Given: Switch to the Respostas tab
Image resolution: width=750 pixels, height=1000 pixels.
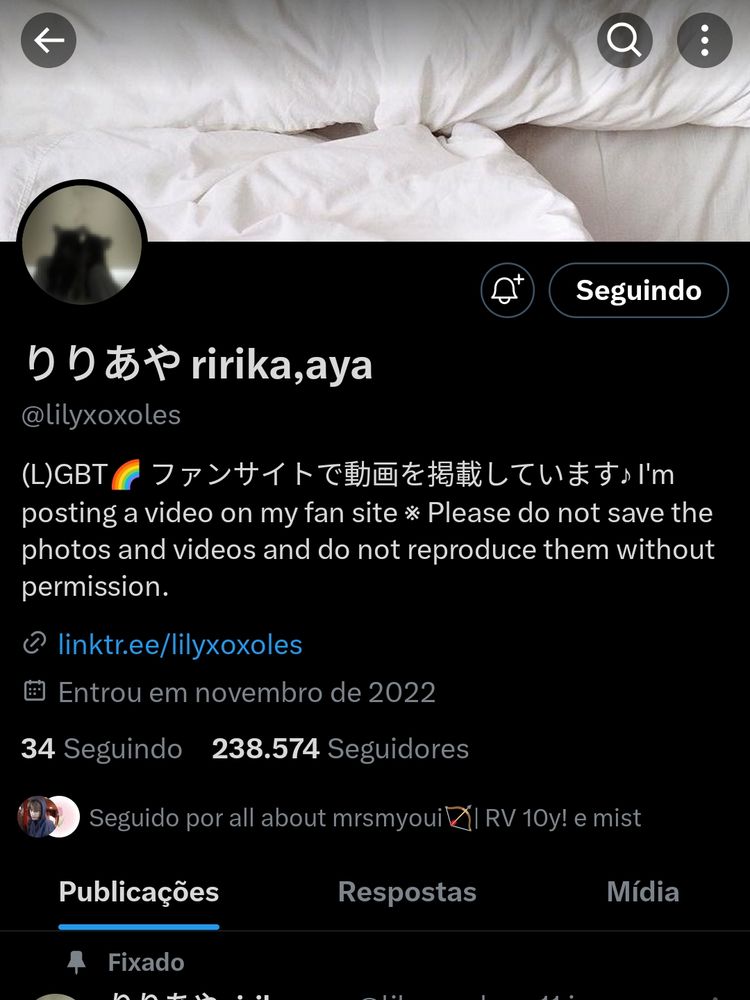Looking at the screenshot, I should pos(407,892).
